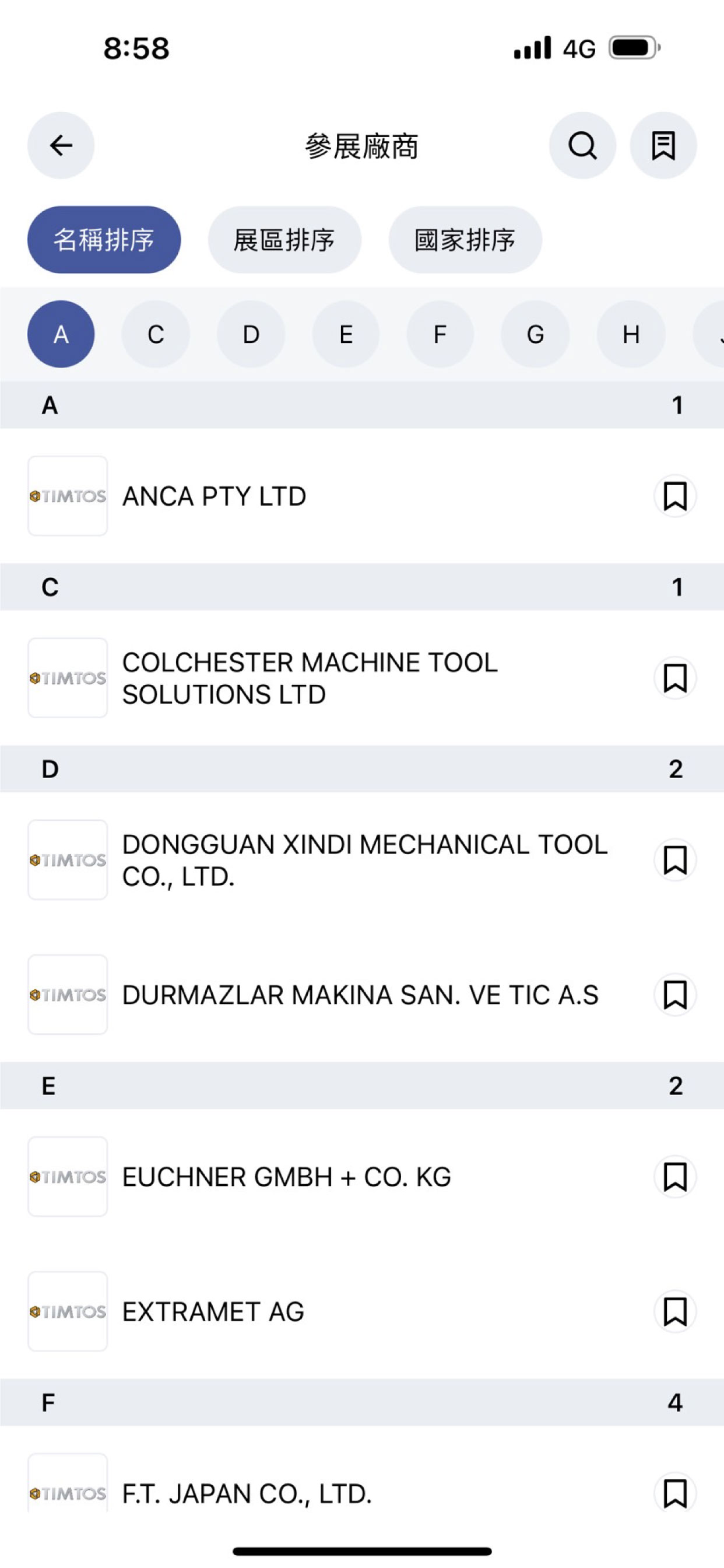Screen dimensions: 724x1568
Task: Open saved bookmarks list icon
Action: click(664, 146)
